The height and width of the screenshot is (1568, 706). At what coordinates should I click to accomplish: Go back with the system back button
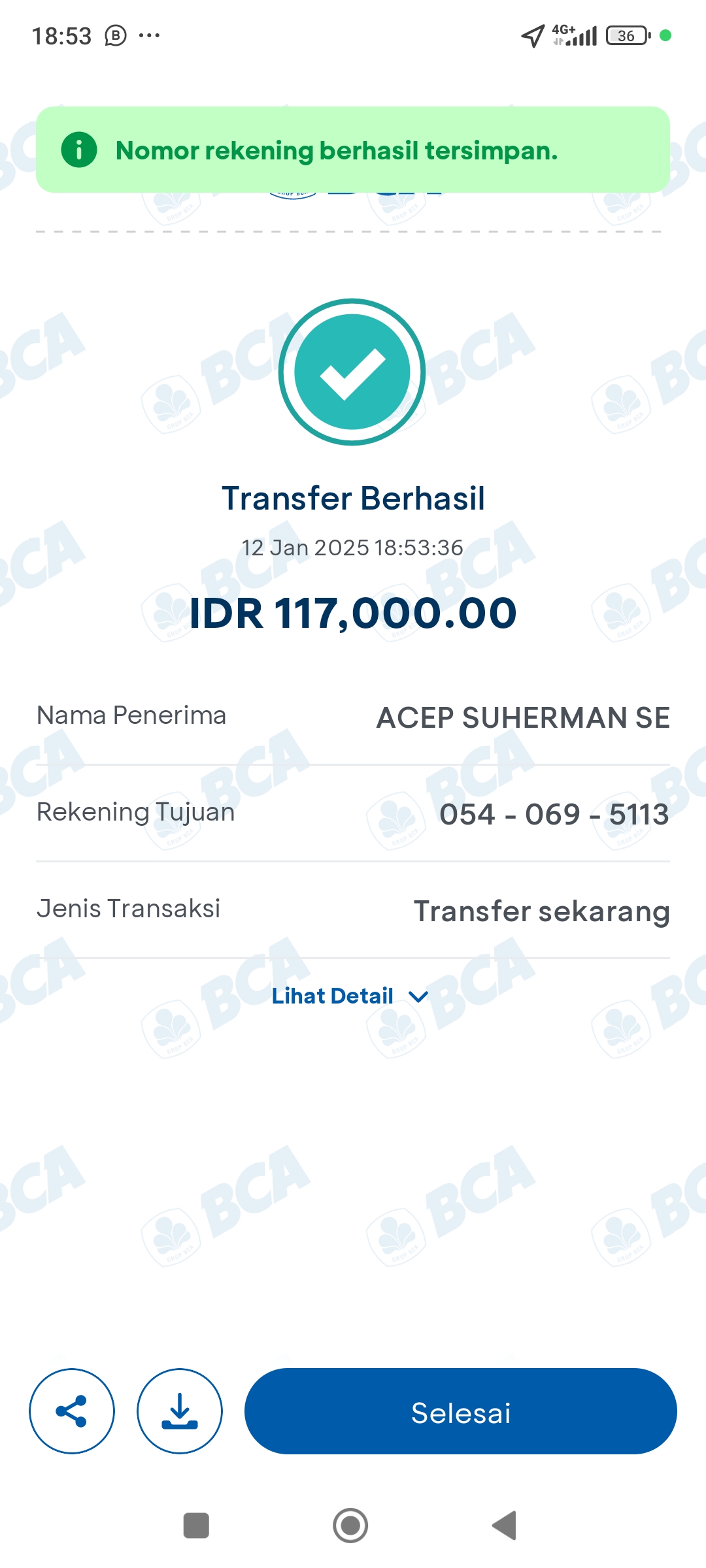[505, 1526]
